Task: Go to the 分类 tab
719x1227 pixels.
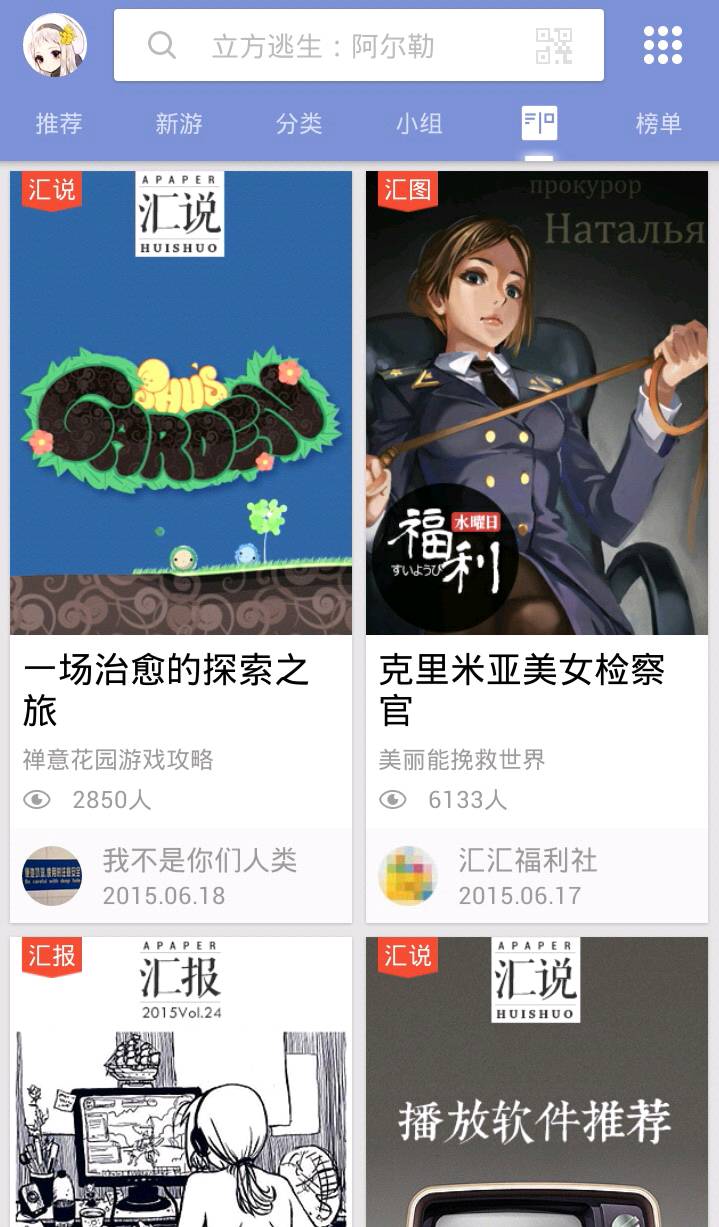Action: point(299,124)
